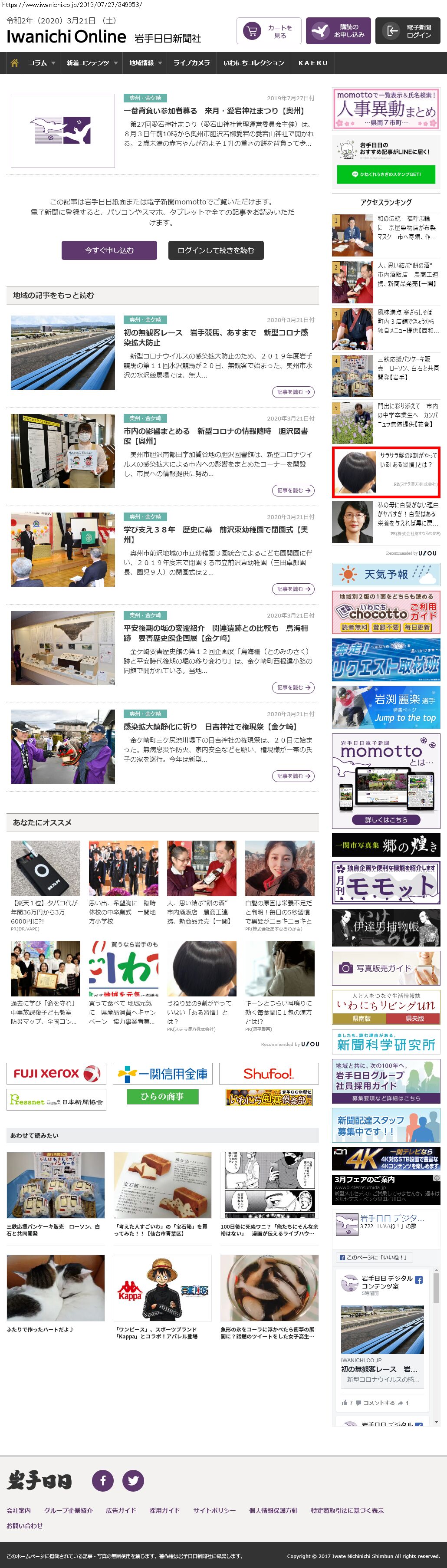The image size is (447, 1568).
Task: Tap 詳しくはこちら on momotto banner
Action: point(385,820)
